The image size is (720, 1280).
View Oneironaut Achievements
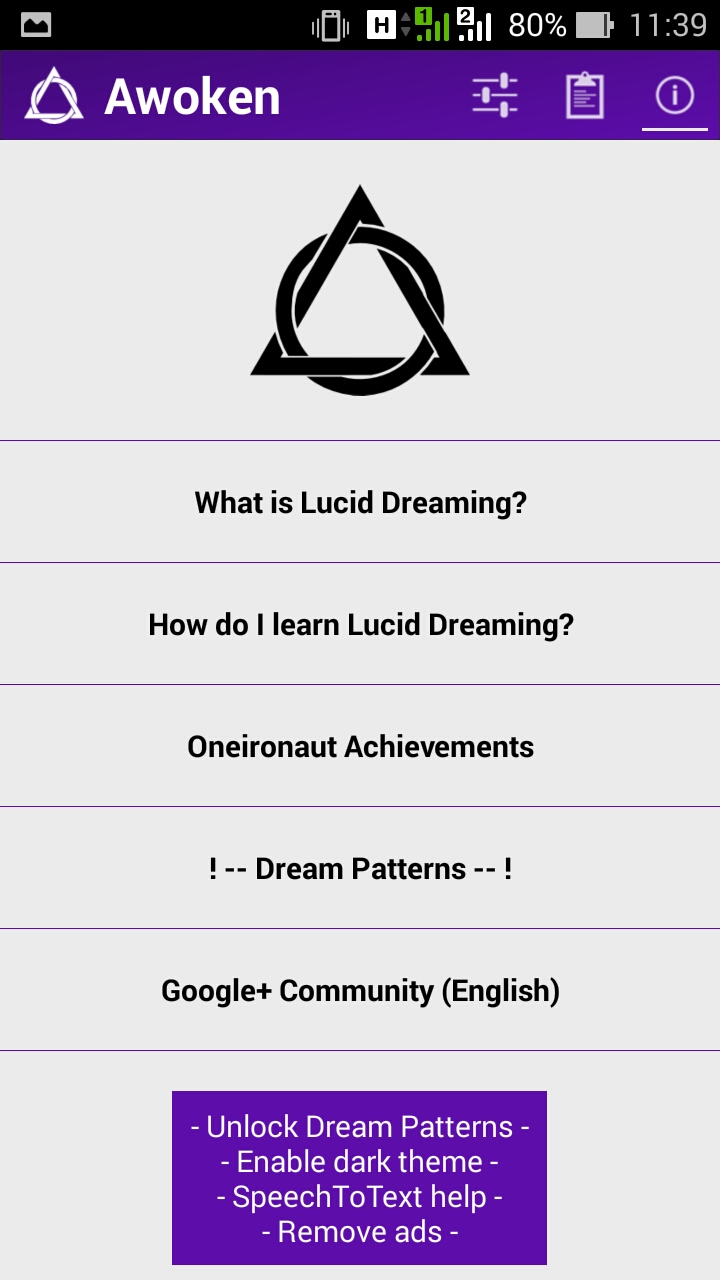coord(360,746)
